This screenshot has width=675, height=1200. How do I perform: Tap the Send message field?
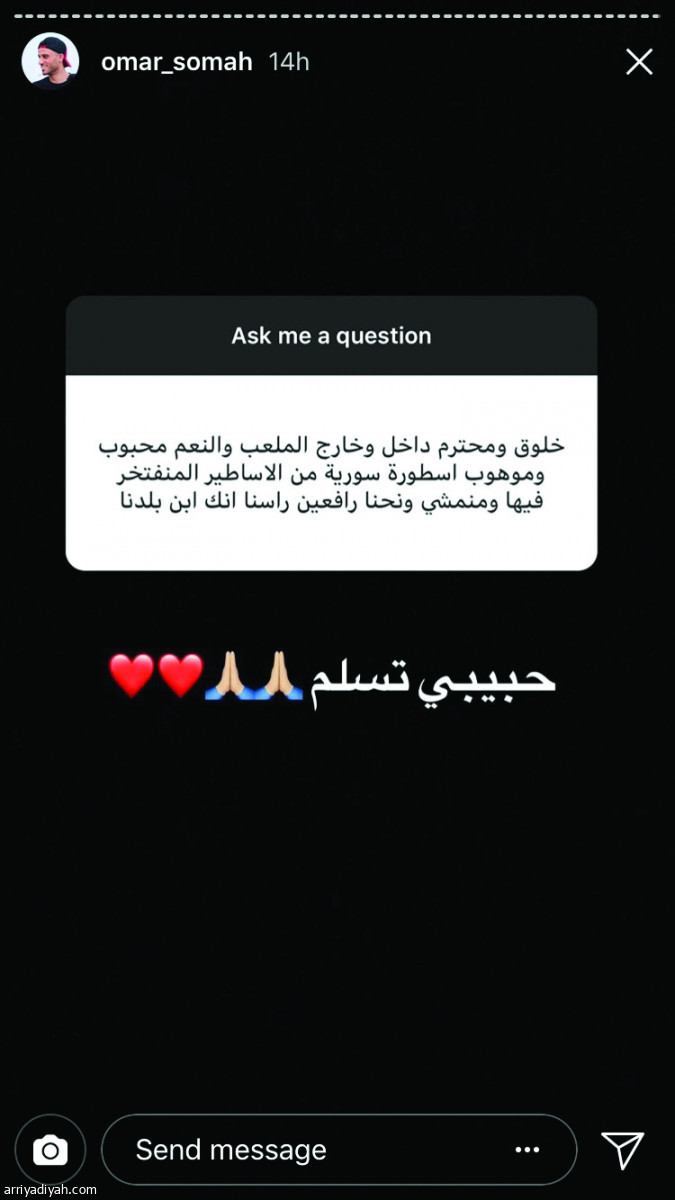[300, 1150]
